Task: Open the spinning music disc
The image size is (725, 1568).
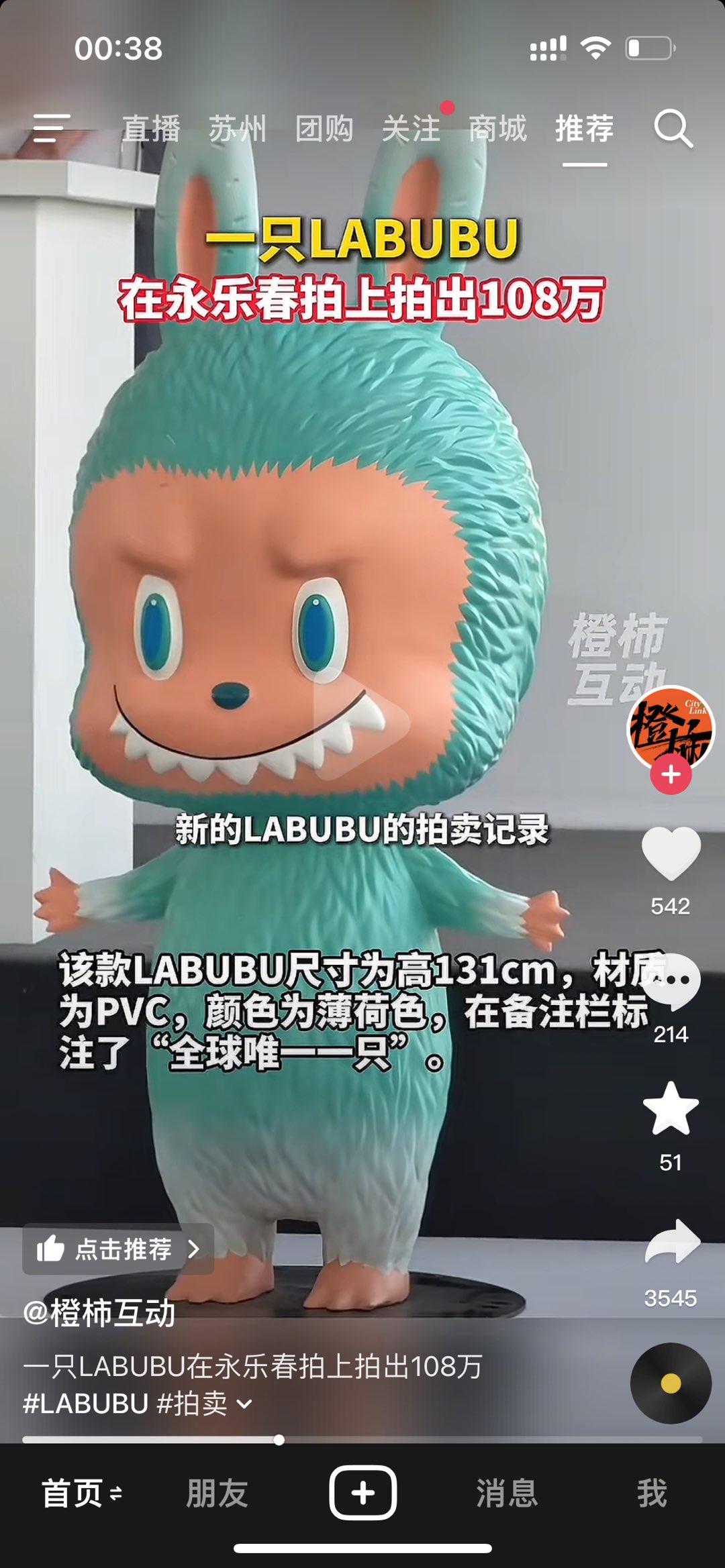Action: tap(670, 1383)
